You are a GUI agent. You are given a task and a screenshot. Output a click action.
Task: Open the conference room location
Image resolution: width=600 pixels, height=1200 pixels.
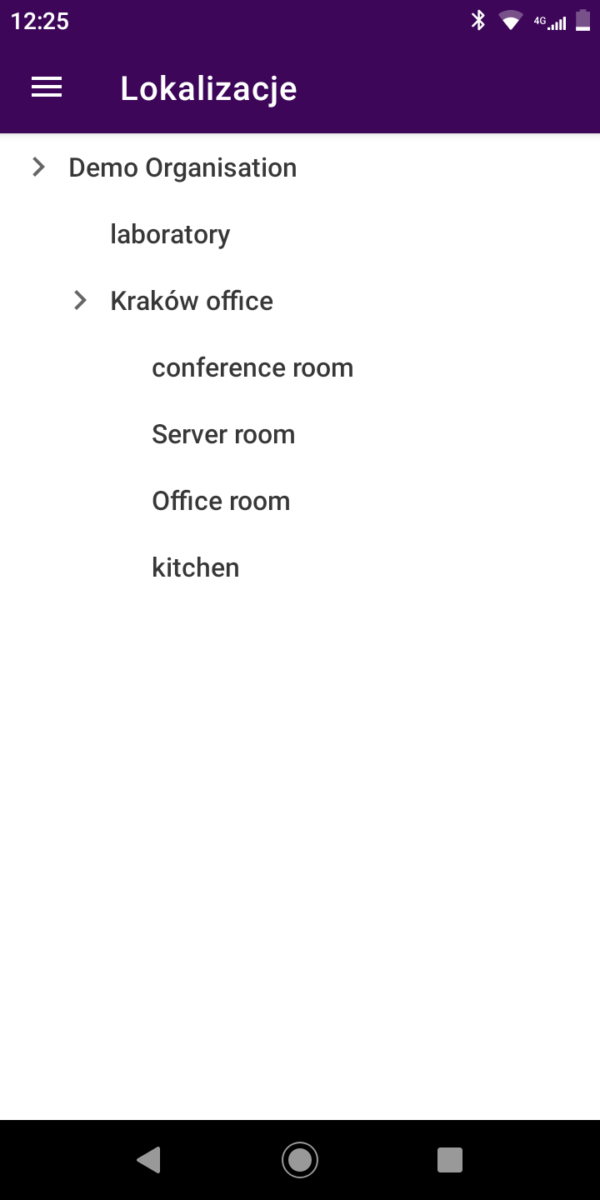click(252, 368)
